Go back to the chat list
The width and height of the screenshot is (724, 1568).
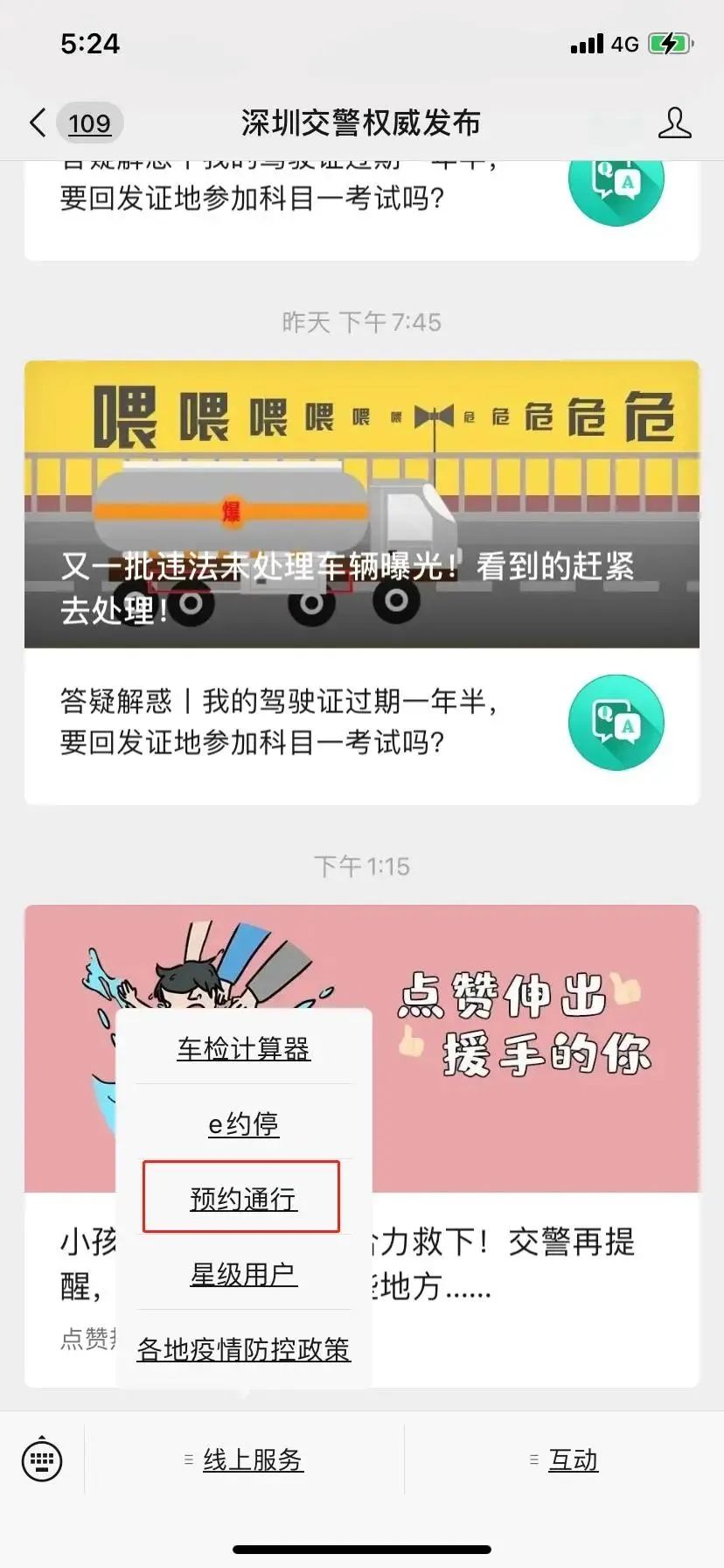[x=38, y=123]
